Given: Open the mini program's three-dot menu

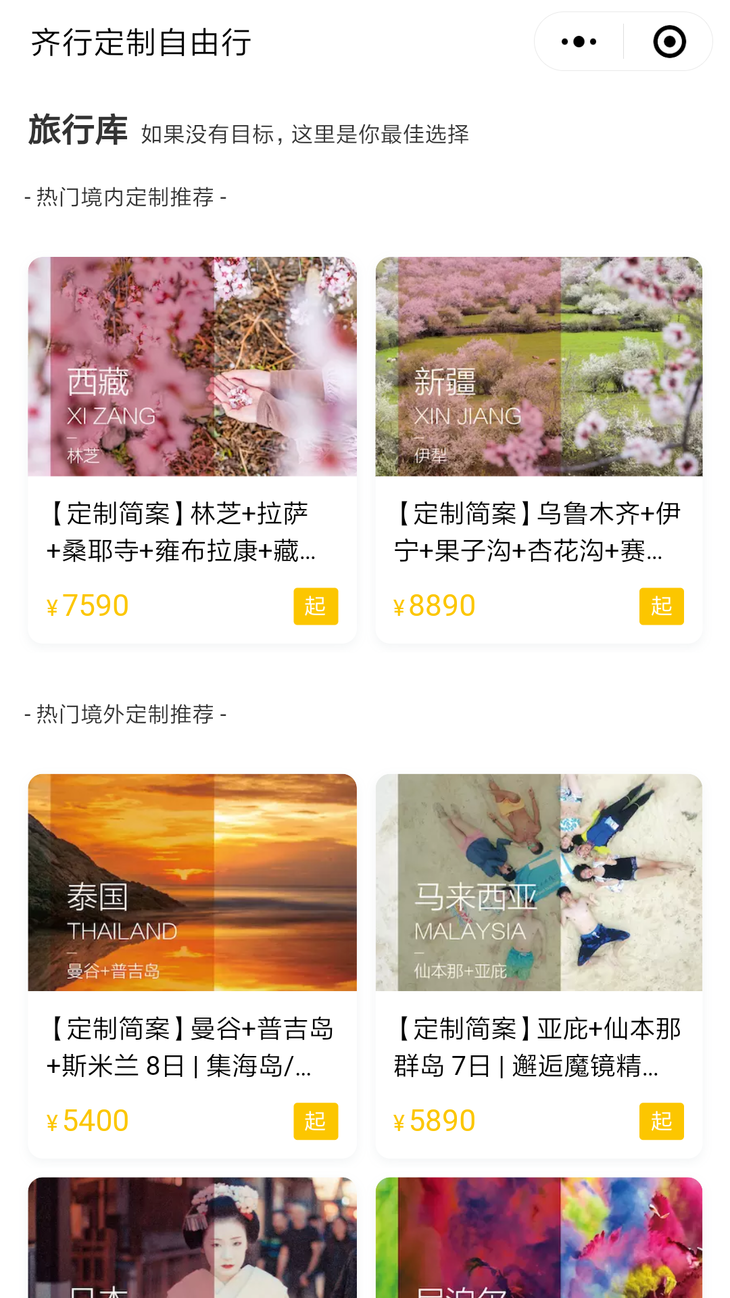Looking at the screenshot, I should pos(579,42).
